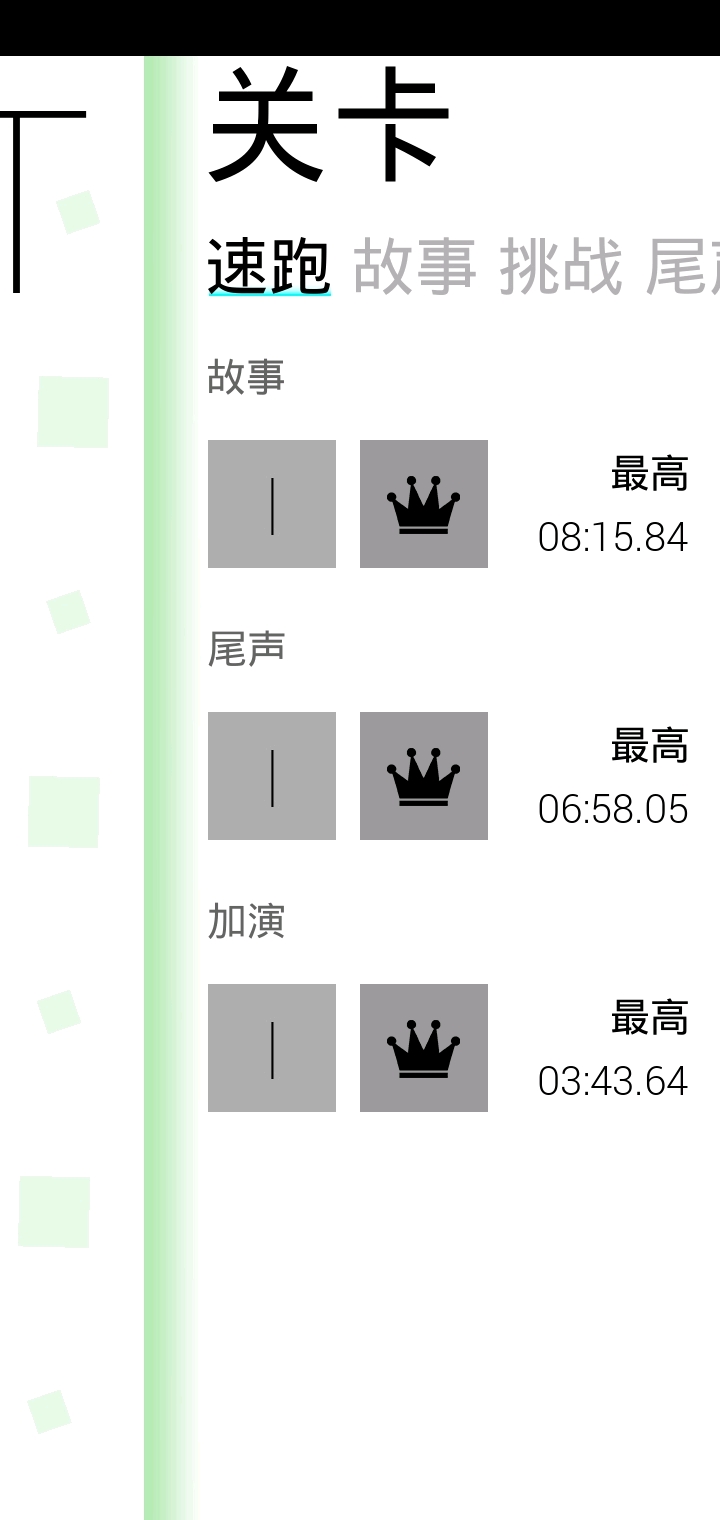Start the 尾声 speedrun level

pos(272,776)
